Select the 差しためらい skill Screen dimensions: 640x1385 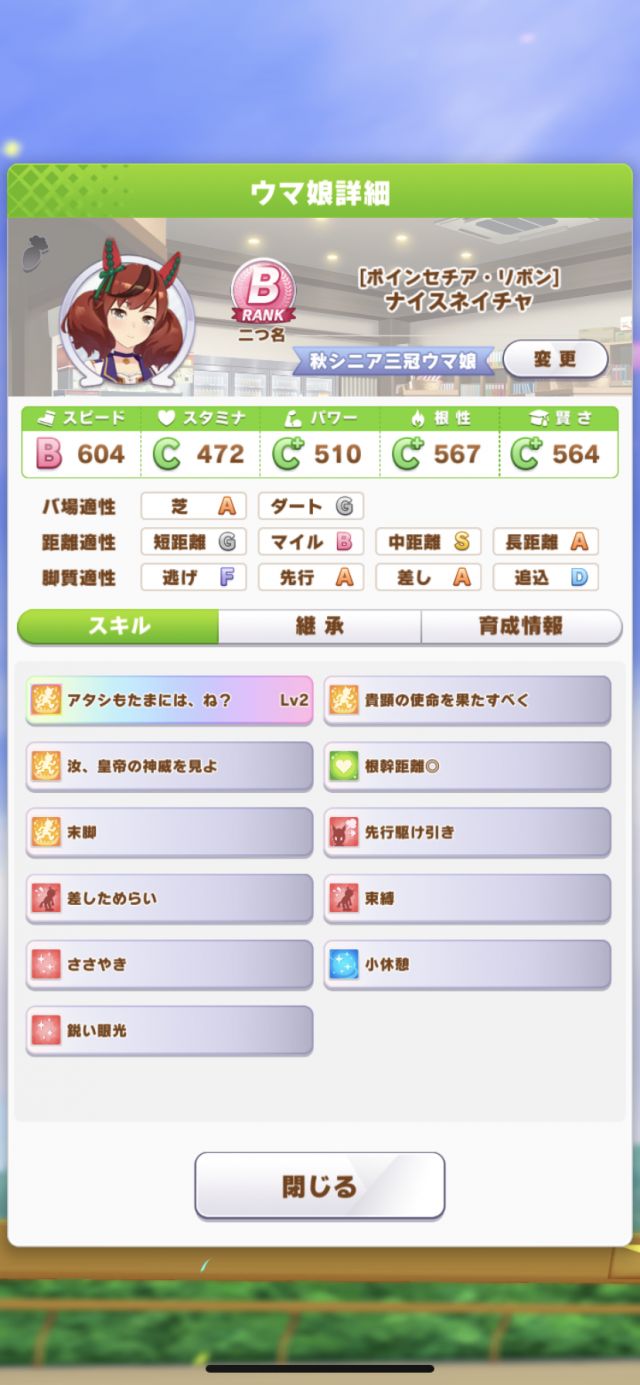click(169, 898)
